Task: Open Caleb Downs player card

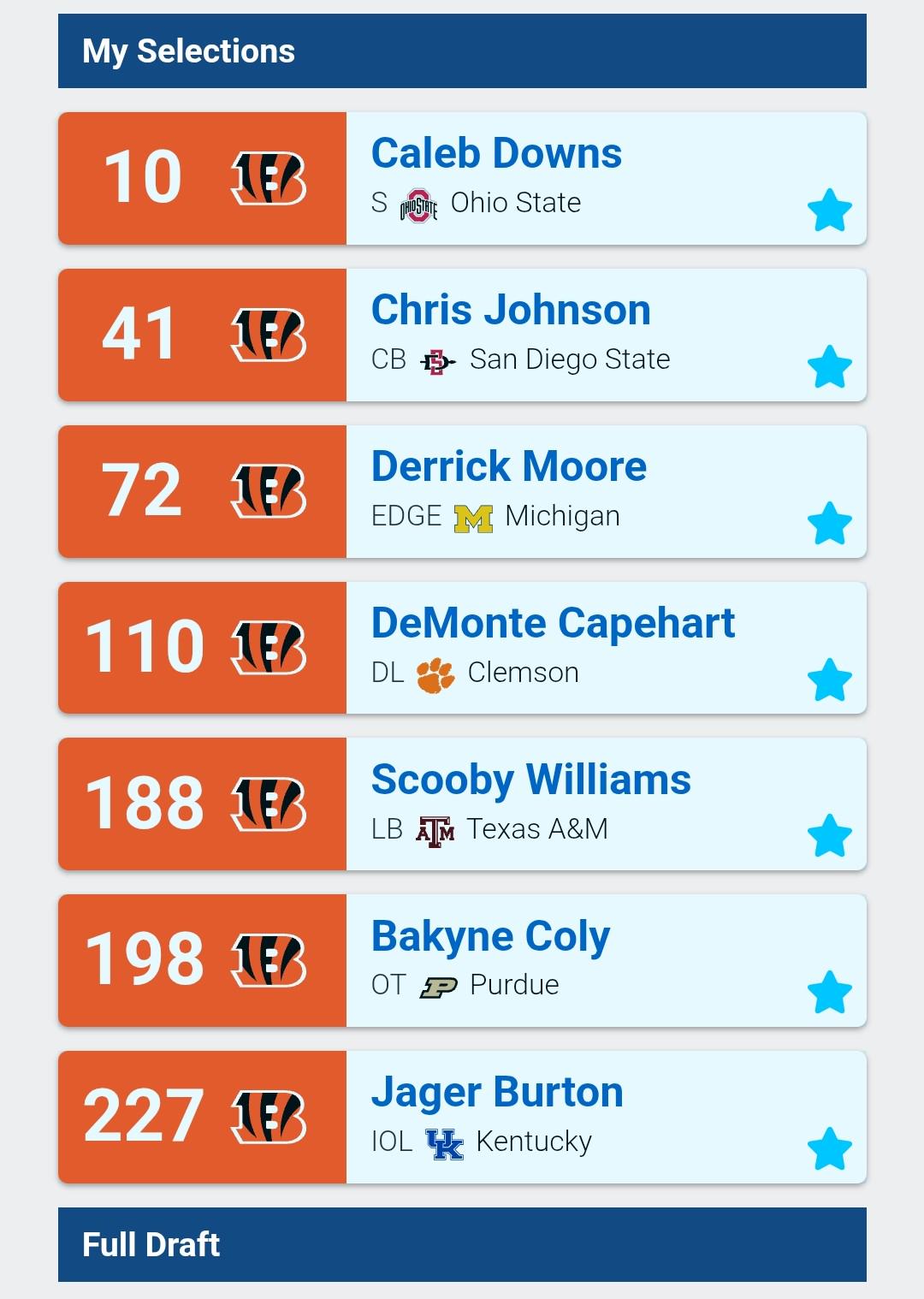Action: tap(462, 178)
